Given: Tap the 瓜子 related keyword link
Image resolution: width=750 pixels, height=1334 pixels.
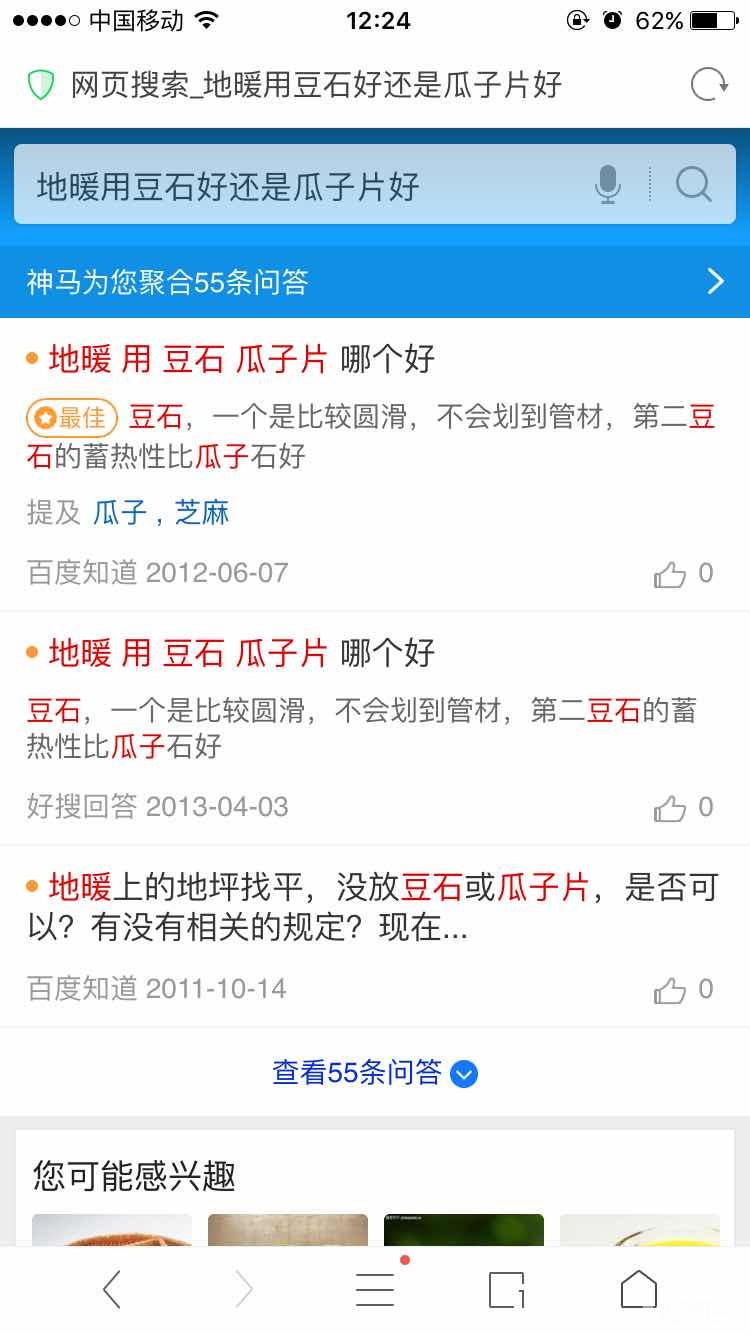Looking at the screenshot, I should coord(120,513).
